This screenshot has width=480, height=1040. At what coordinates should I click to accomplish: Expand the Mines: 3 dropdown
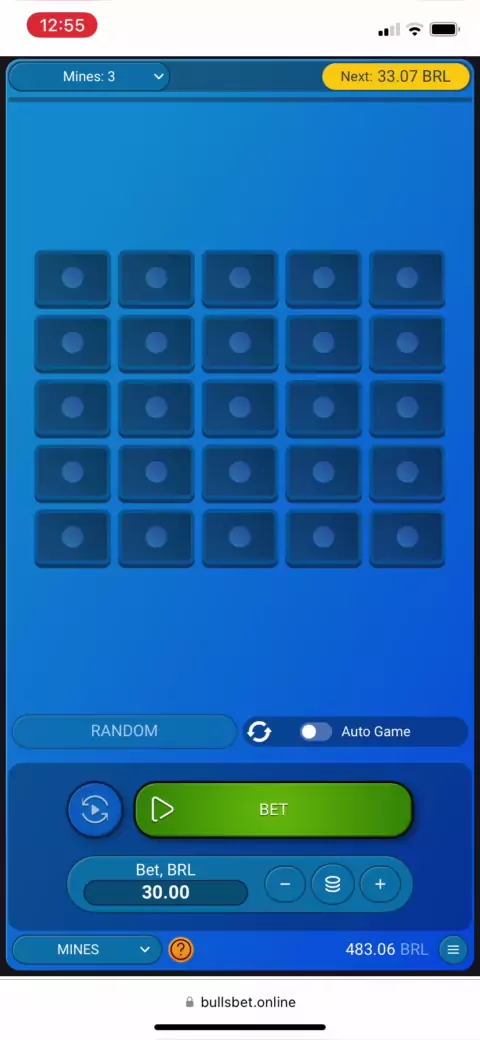(89, 77)
